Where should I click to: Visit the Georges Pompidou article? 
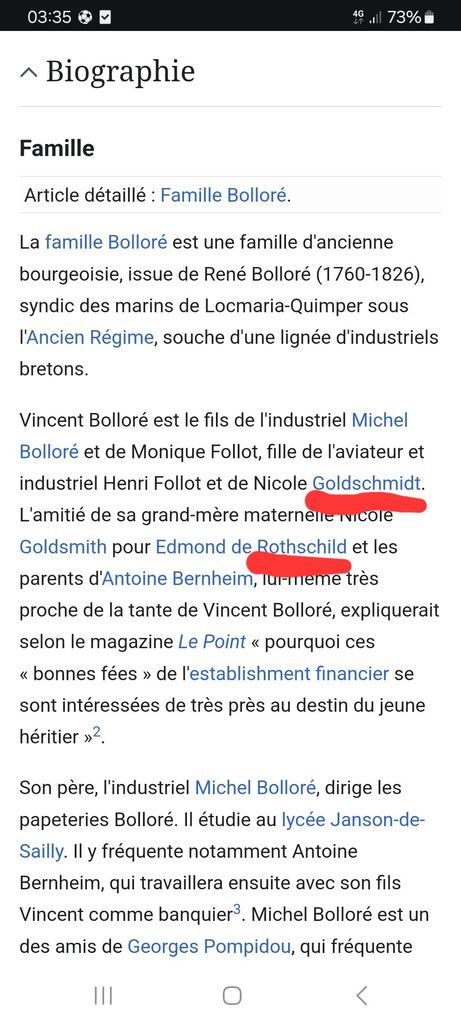(209, 946)
